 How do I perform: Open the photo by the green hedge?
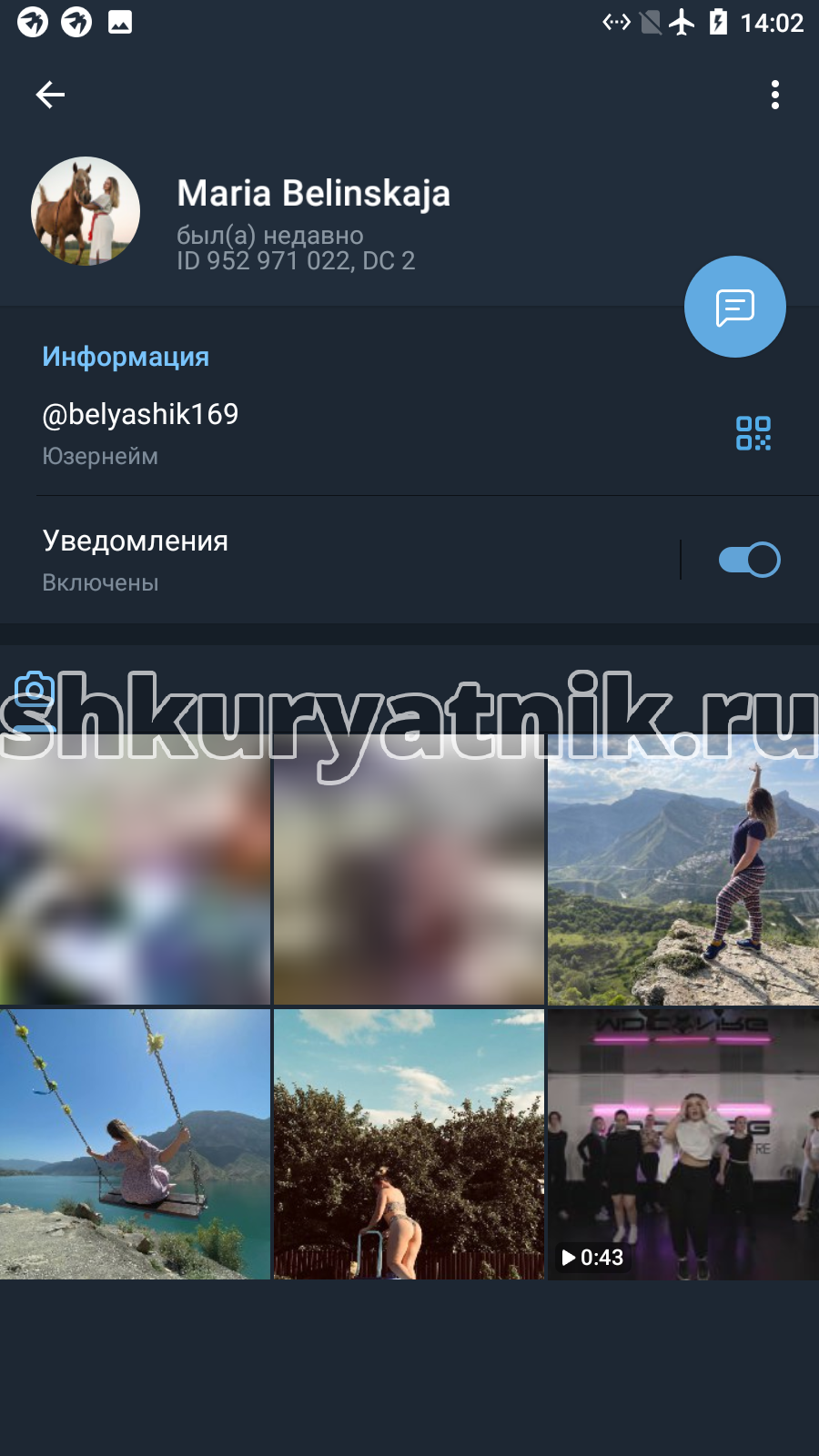(x=409, y=1144)
